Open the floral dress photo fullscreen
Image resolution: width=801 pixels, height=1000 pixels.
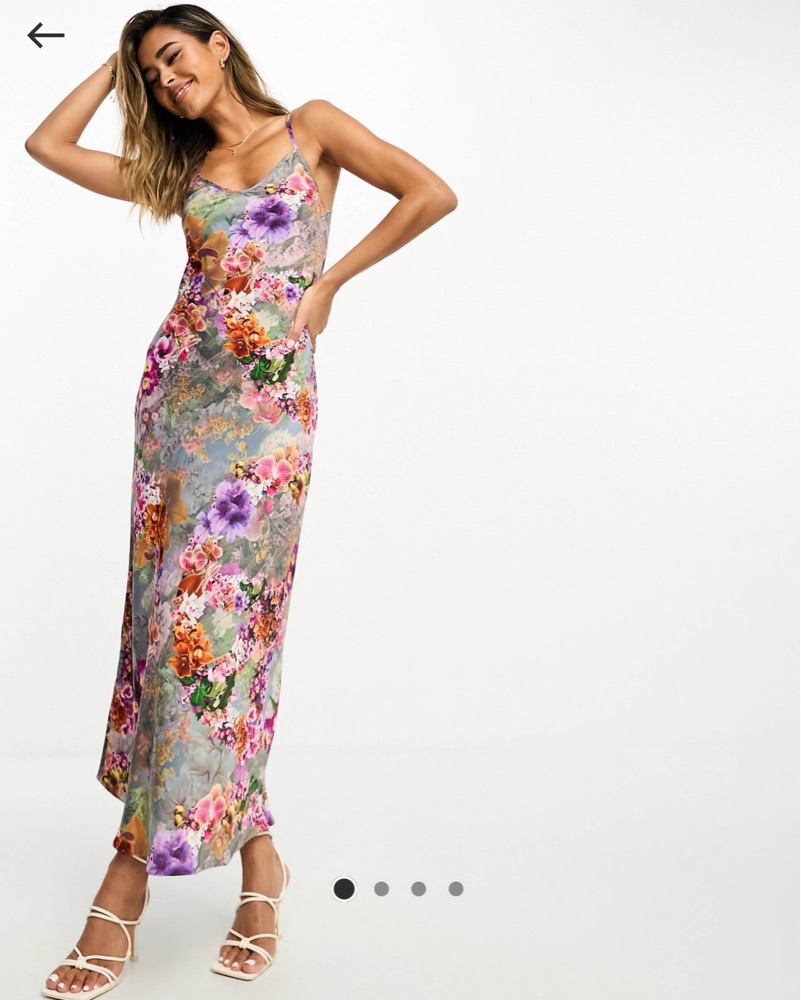click(x=400, y=450)
